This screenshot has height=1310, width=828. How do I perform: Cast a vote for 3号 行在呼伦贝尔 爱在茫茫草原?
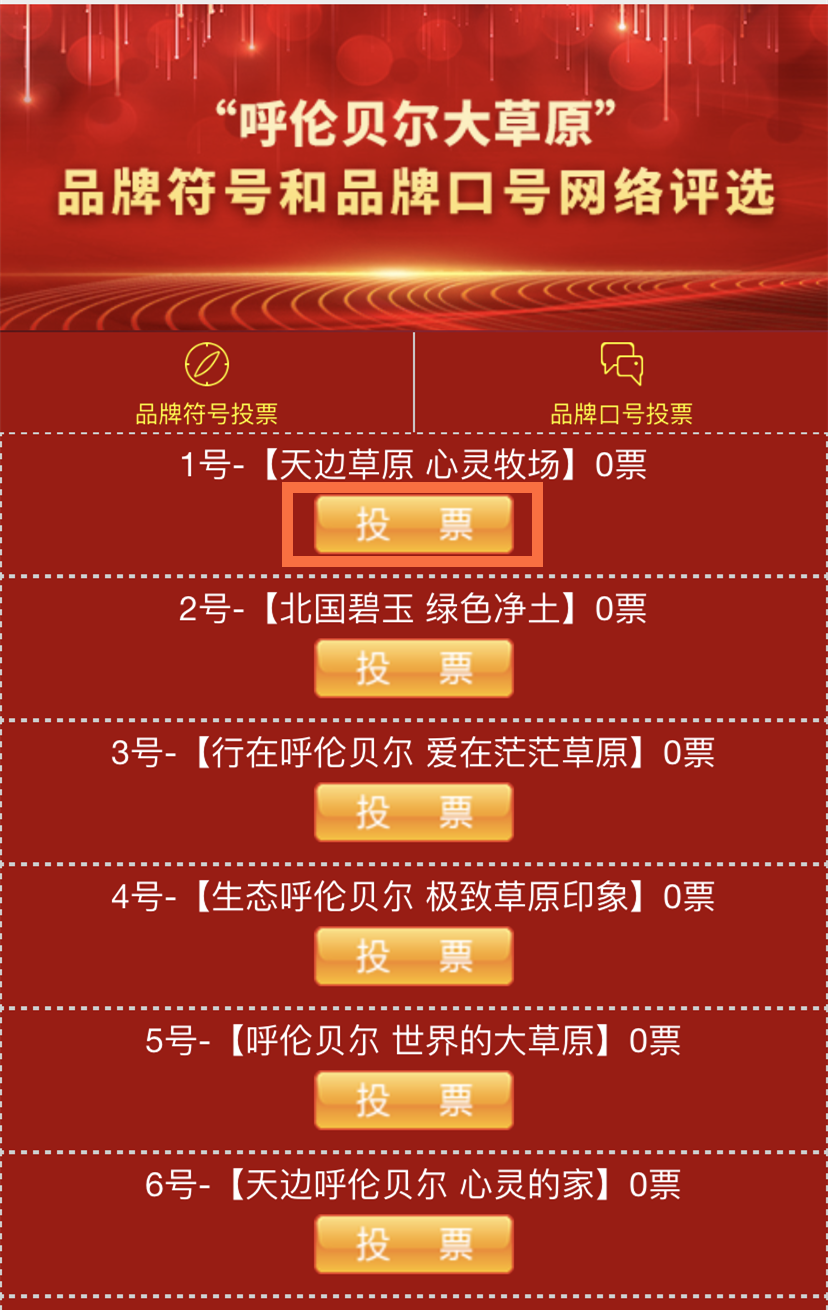413,812
